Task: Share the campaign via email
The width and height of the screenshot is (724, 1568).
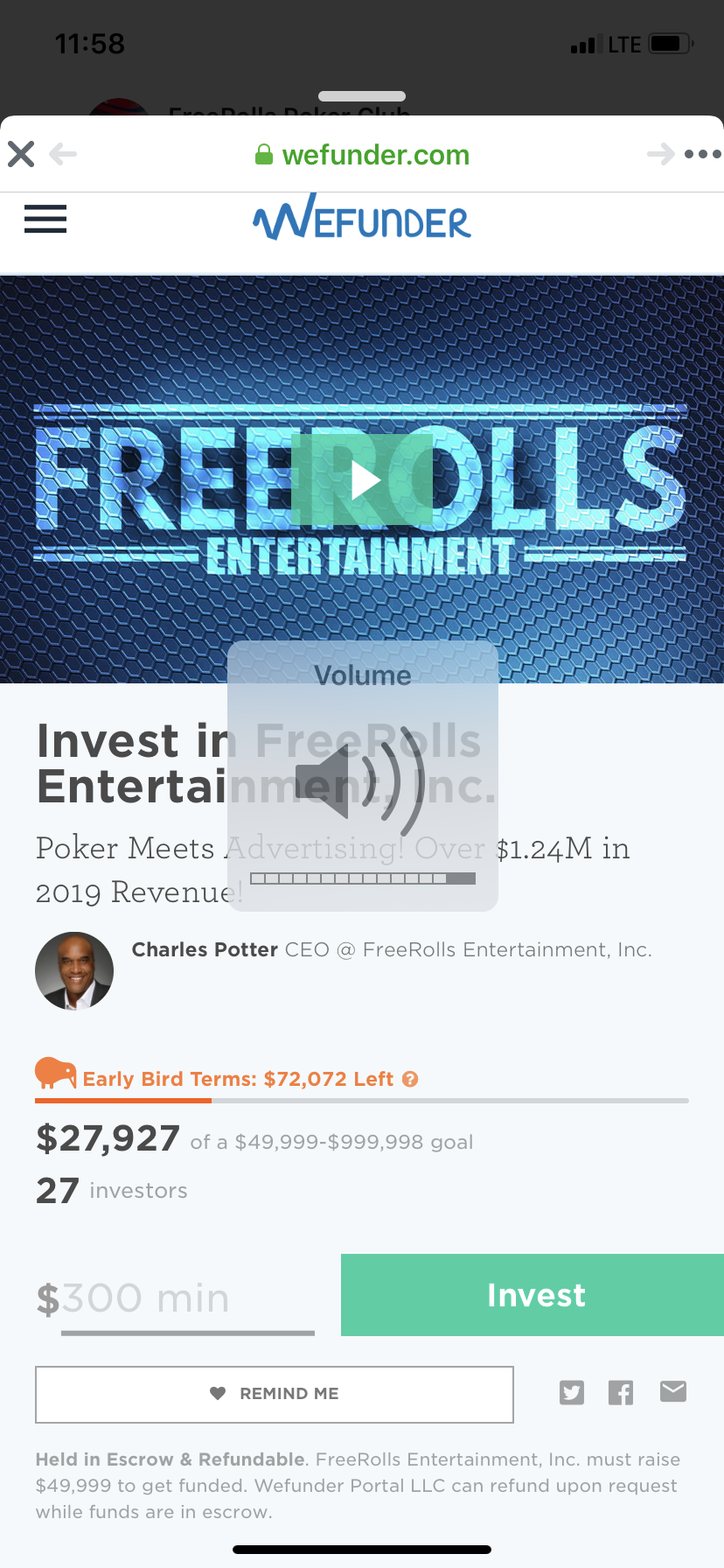Action: click(672, 1391)
